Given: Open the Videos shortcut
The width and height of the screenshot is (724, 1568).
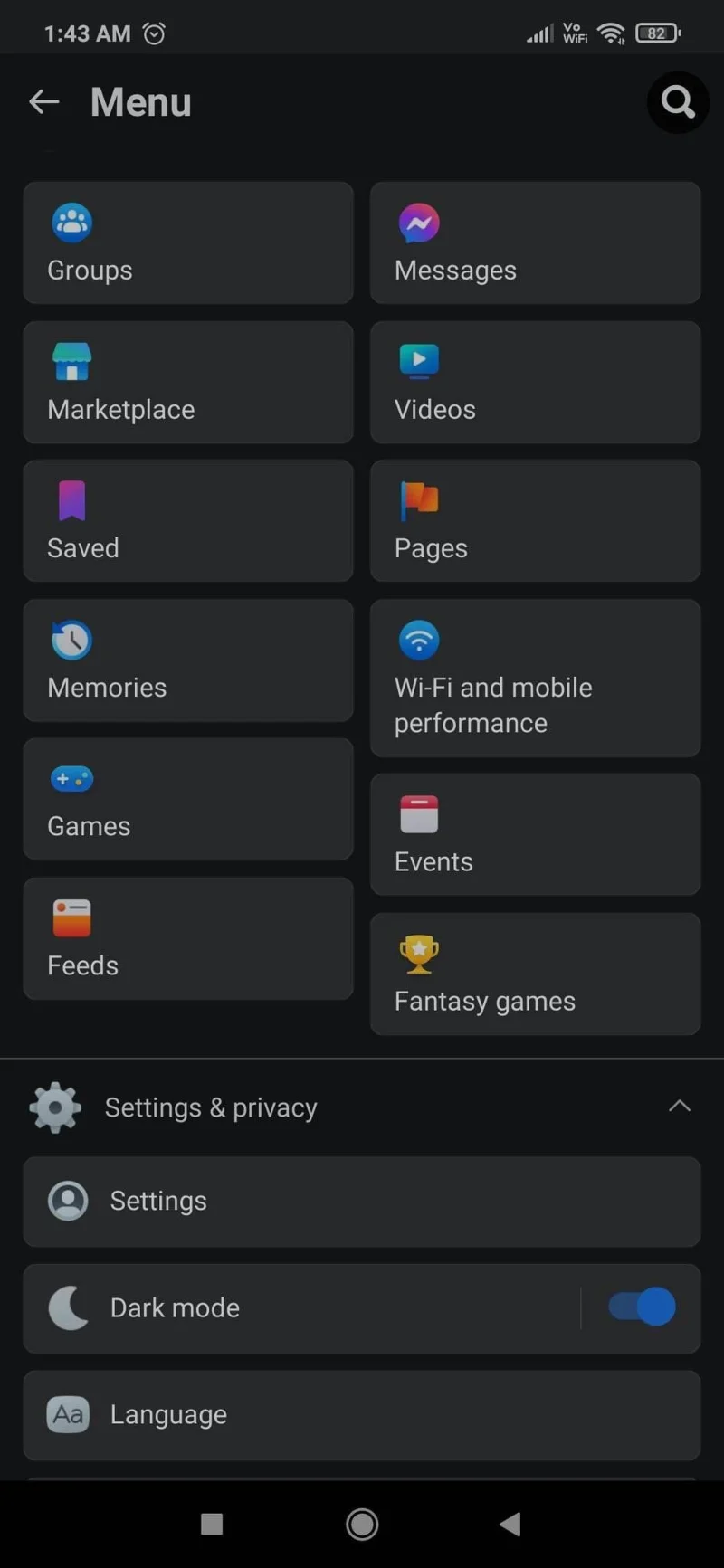Looking at the screenshot, I should 535,383.
